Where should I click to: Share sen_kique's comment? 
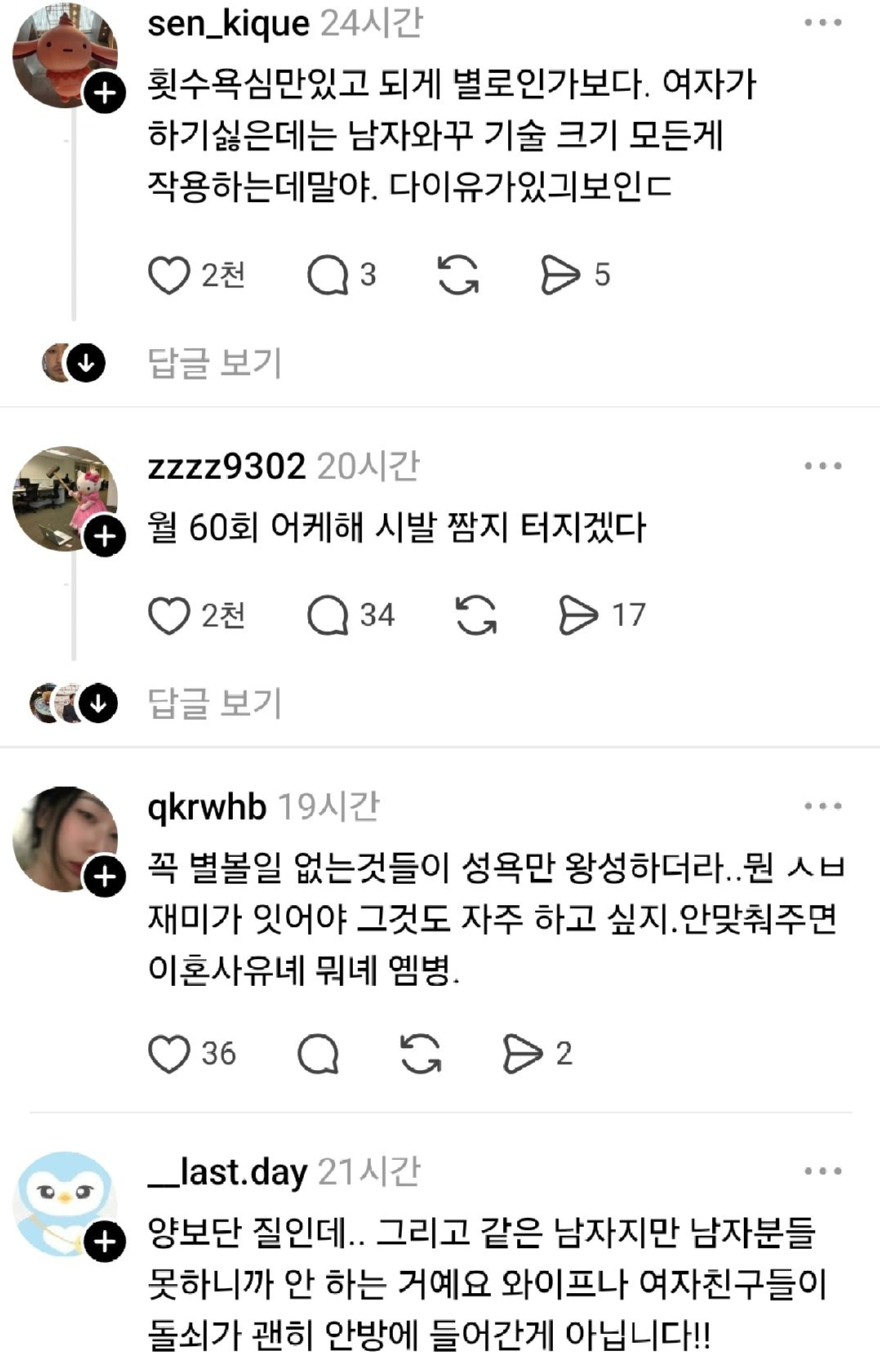560,275
